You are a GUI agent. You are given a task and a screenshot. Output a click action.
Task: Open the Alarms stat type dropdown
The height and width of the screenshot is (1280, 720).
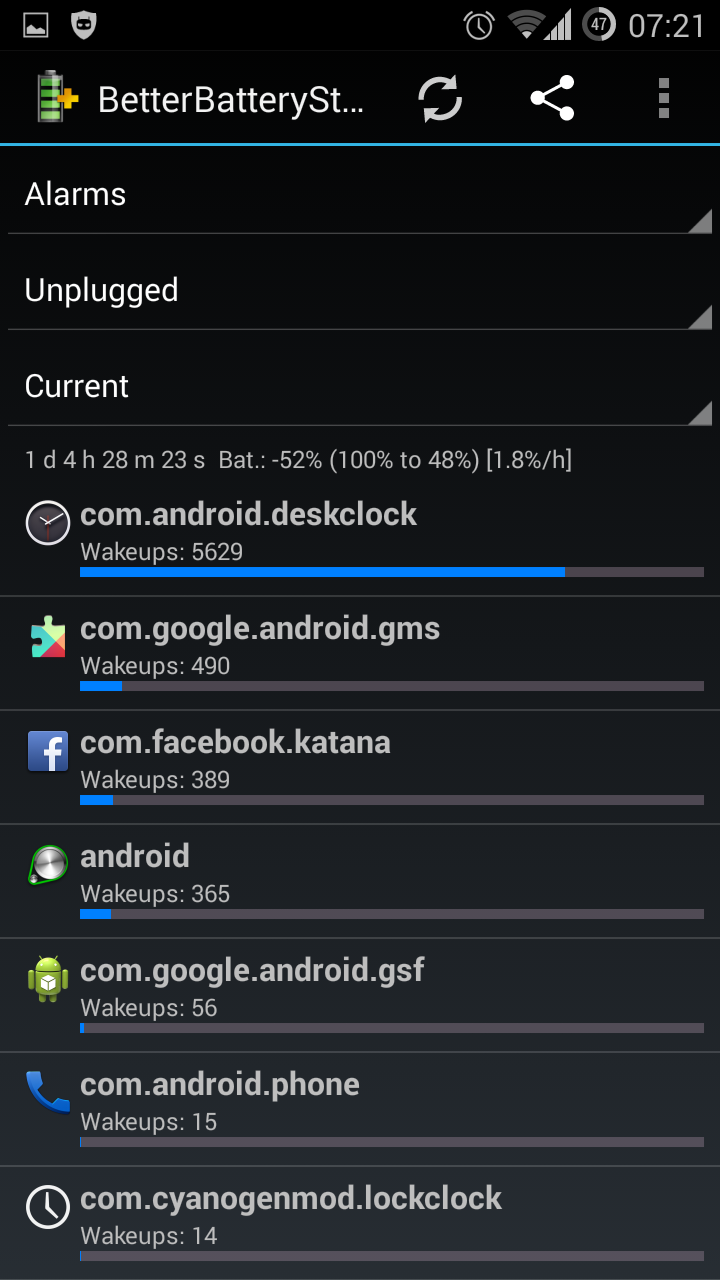tap(360, 193)
